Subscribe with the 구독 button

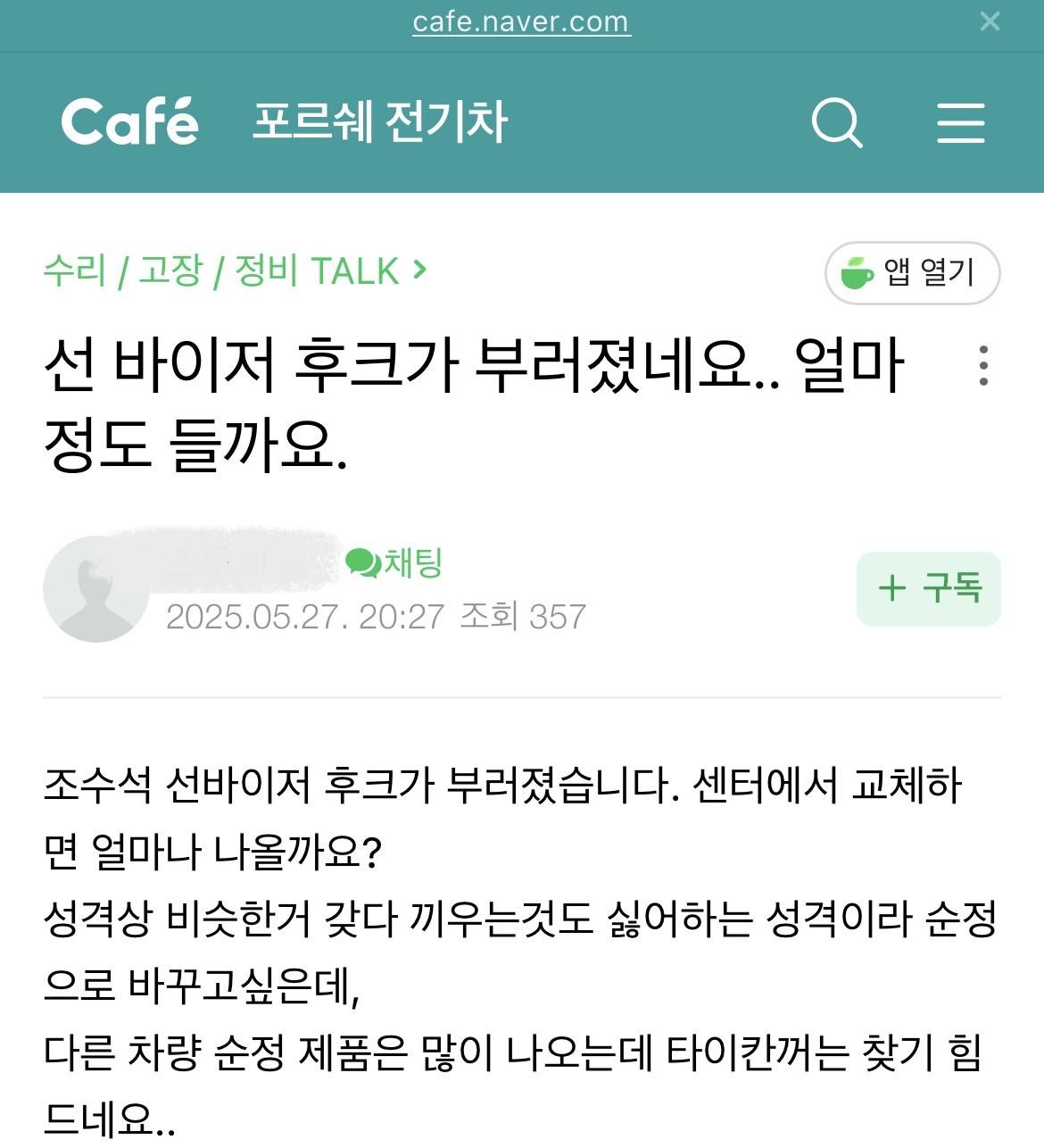[x=928, y=588]
